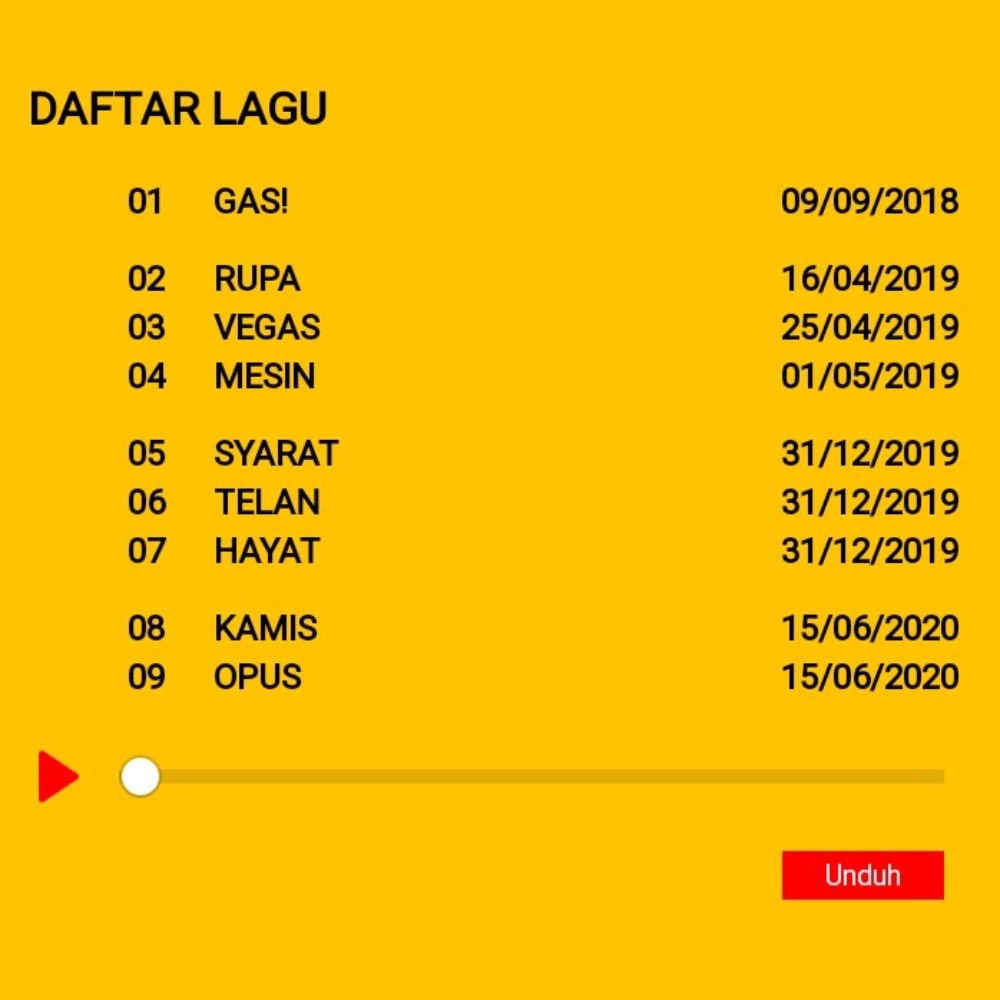Select track 02 RUPA
Screen dimensions: 1000x1000
click(257, 279)
